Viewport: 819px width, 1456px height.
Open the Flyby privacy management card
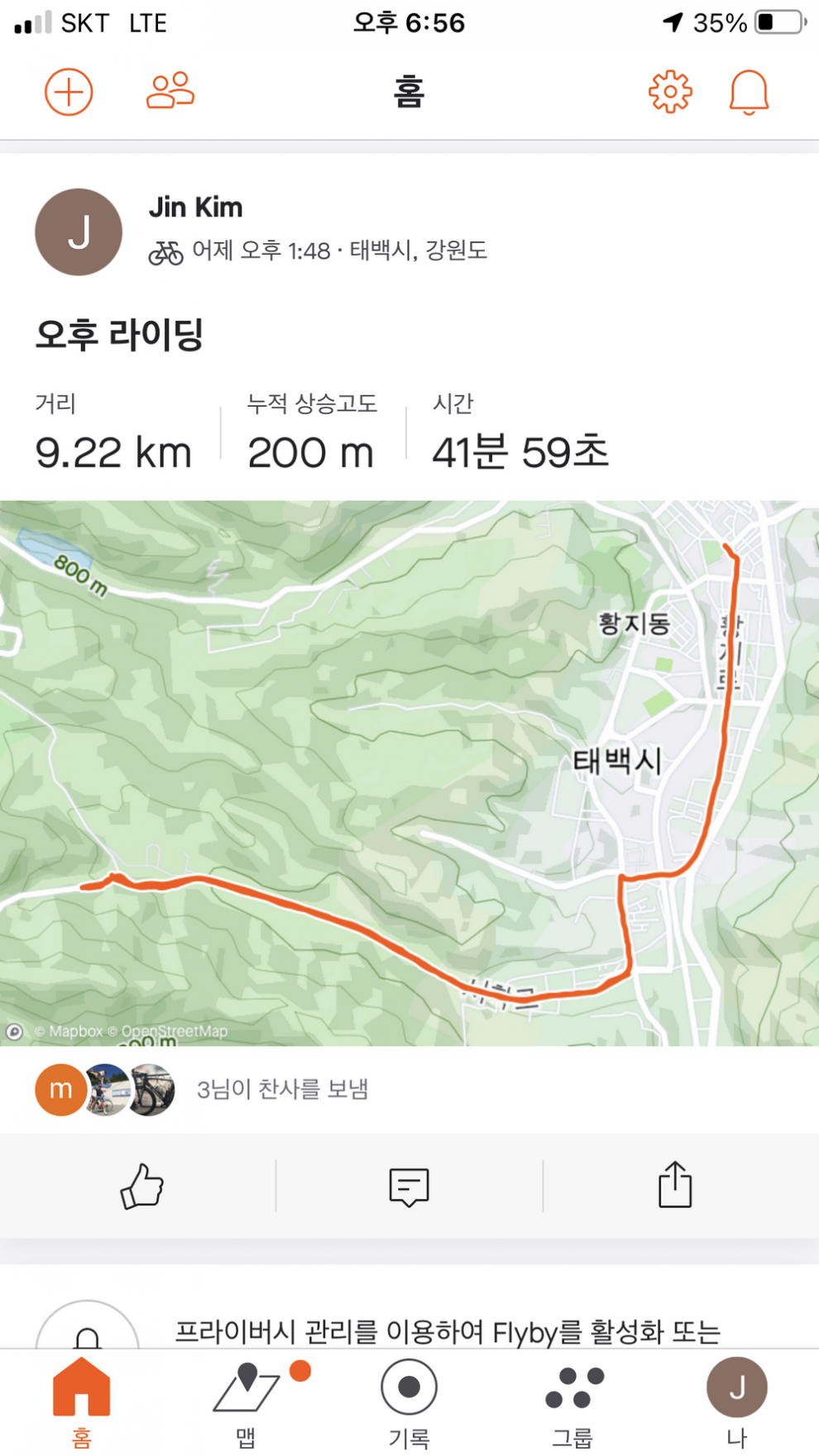(x=447, y=1329)
